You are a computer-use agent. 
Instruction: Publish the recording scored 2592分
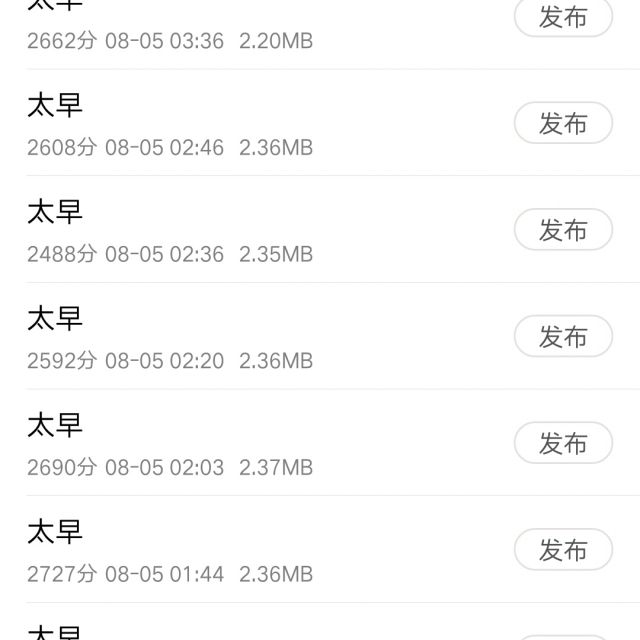pos(562,337)
